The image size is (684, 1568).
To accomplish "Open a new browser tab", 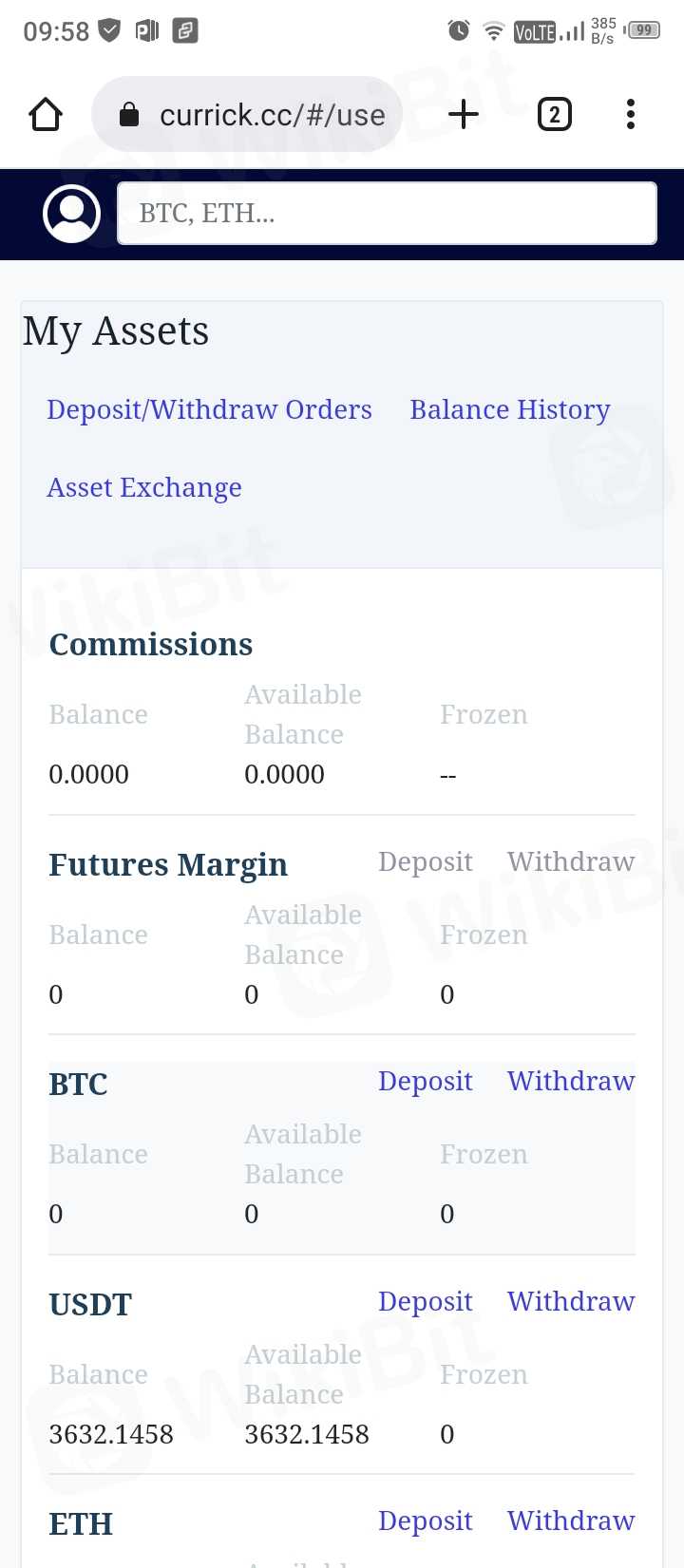I will tap(463, 115).
